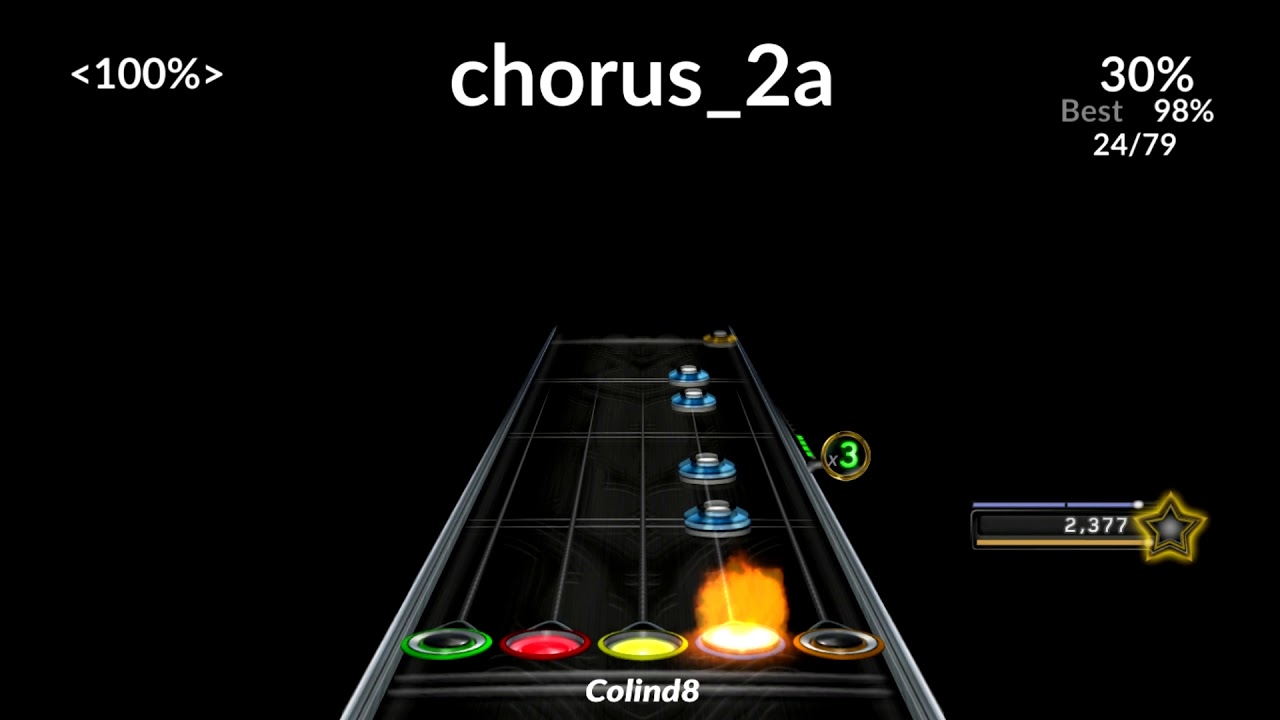
Task: Tap the yellow fret button
Action: (642, 641)
